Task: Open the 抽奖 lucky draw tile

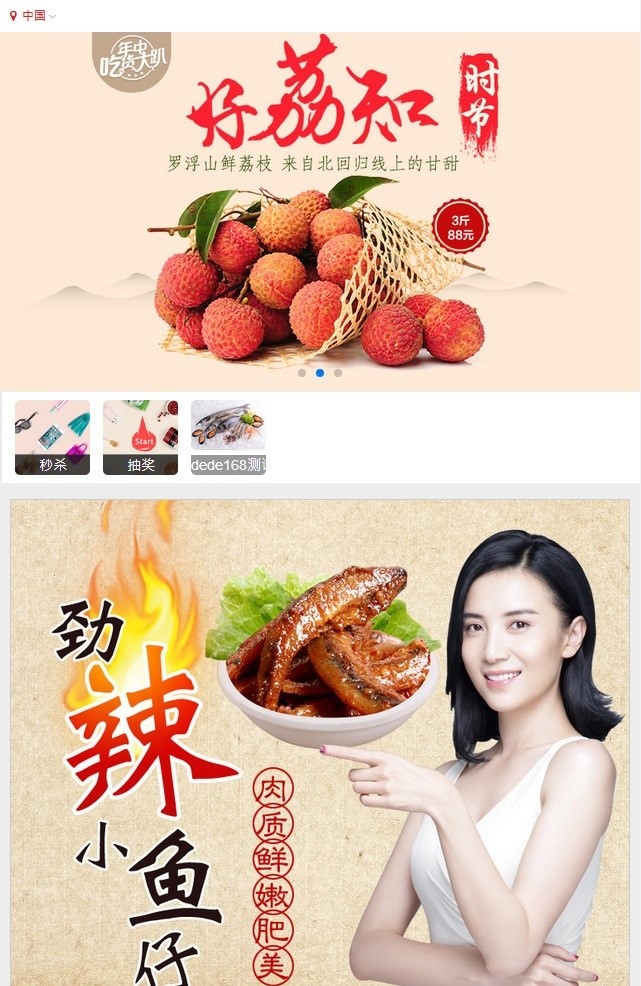Action: pos(140,437)
